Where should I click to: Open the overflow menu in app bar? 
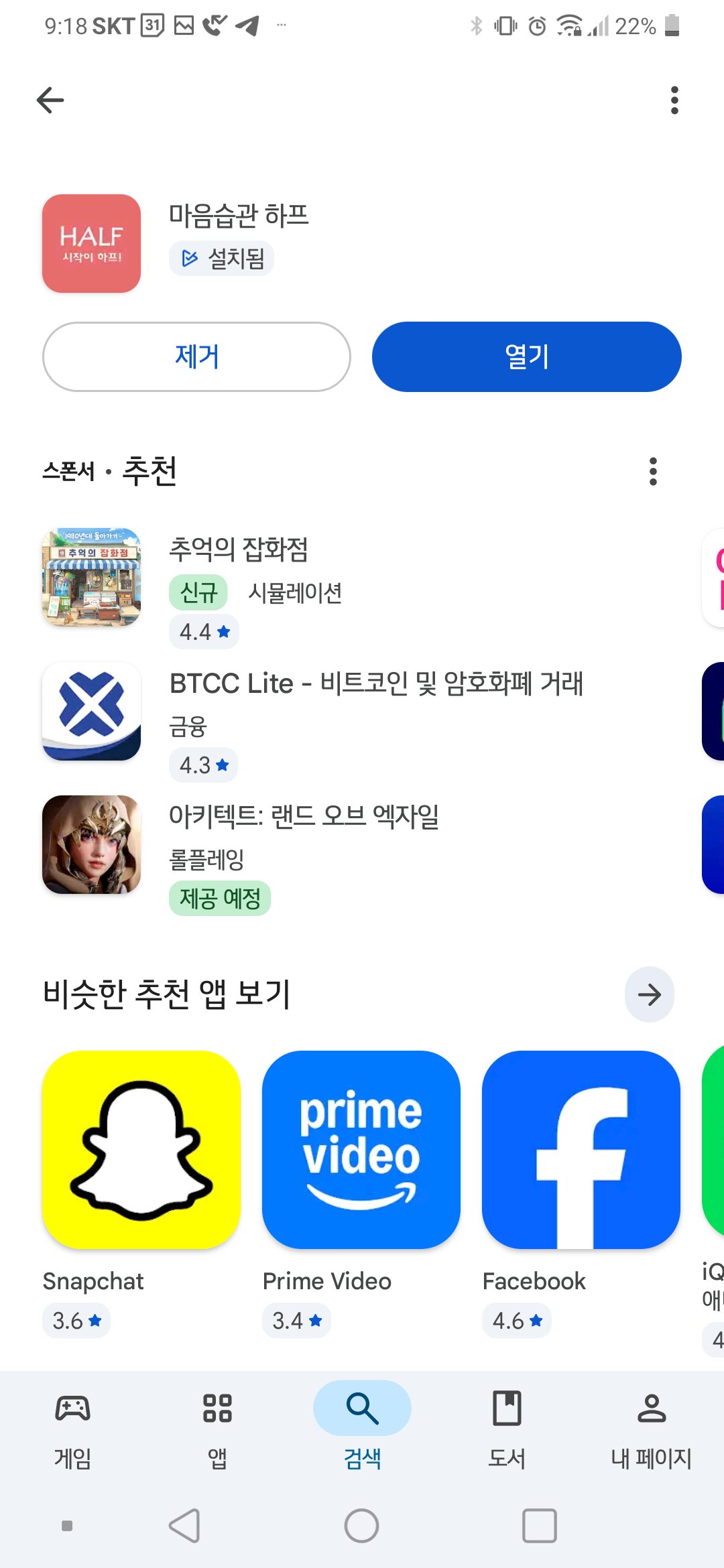(x=674, y=101)
